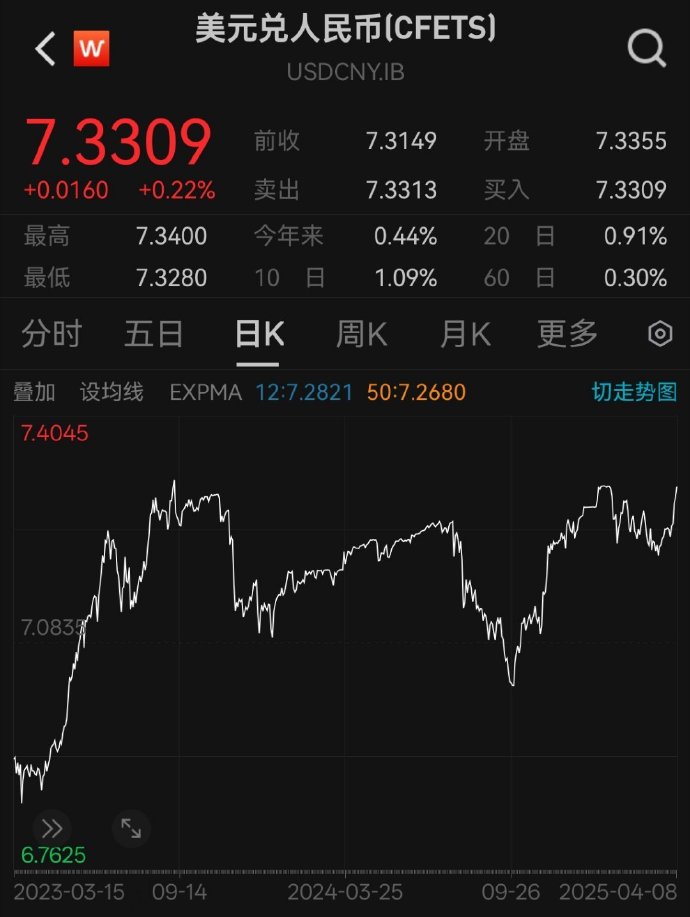Open the search magnifier icon
The height and width of the screenshot is (917, 690).
point(646,47)
